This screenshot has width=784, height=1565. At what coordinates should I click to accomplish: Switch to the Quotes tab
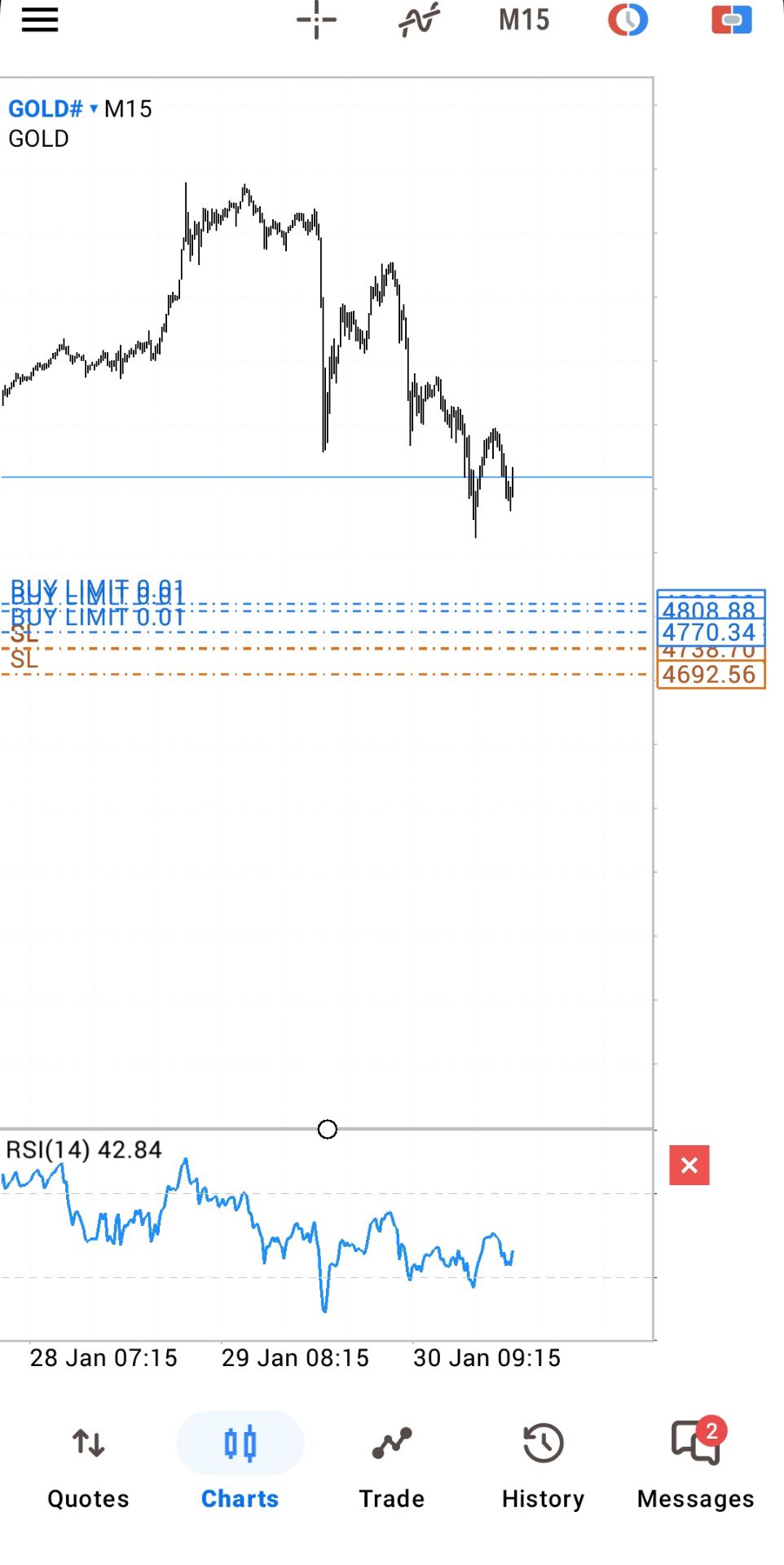(88, 1464)
